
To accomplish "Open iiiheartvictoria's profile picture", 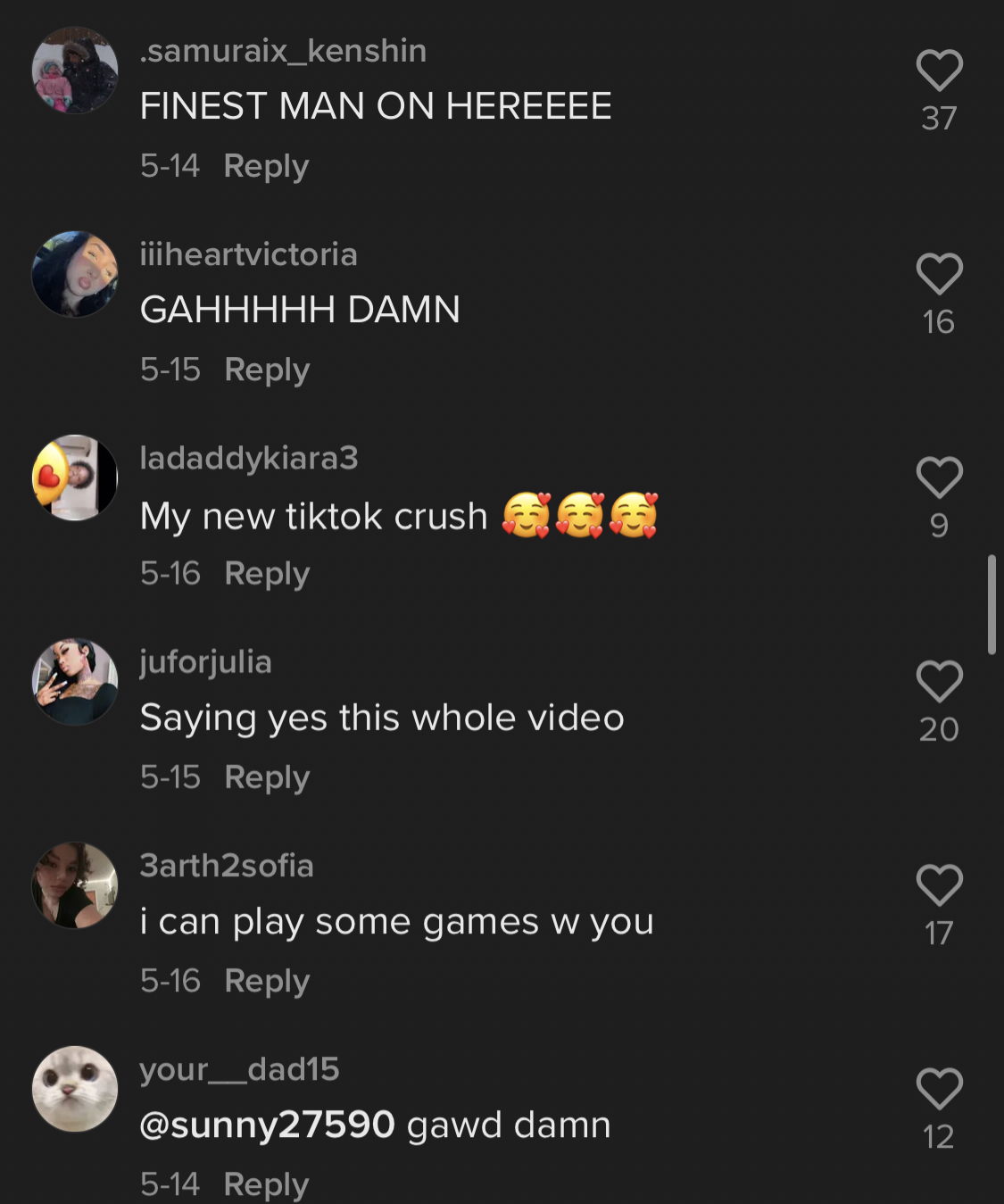I will [x=75, y=274].
